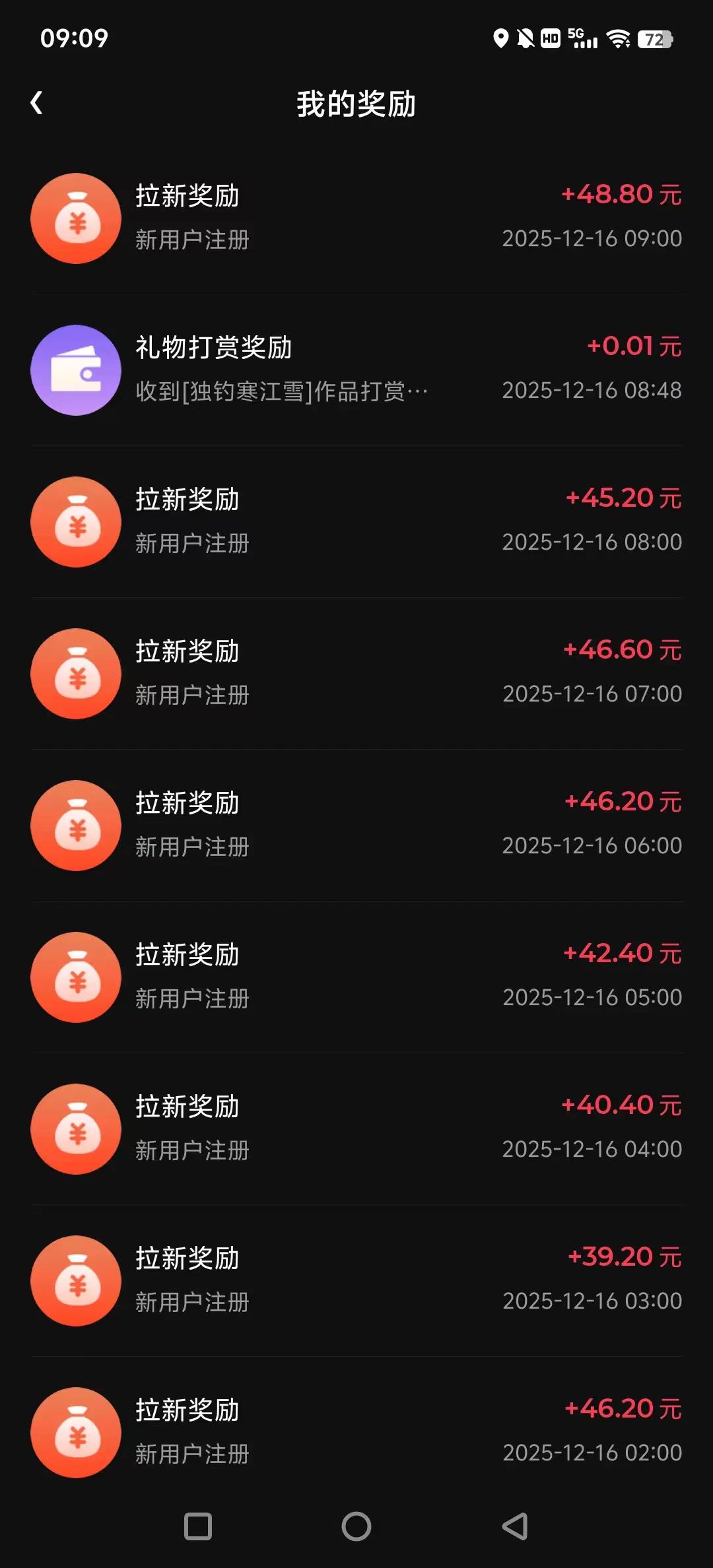The width and height of the screenshot is (713, 1568).
Task: Open the money bag icon for the 02:00 reward
Action: (75, 1433)
